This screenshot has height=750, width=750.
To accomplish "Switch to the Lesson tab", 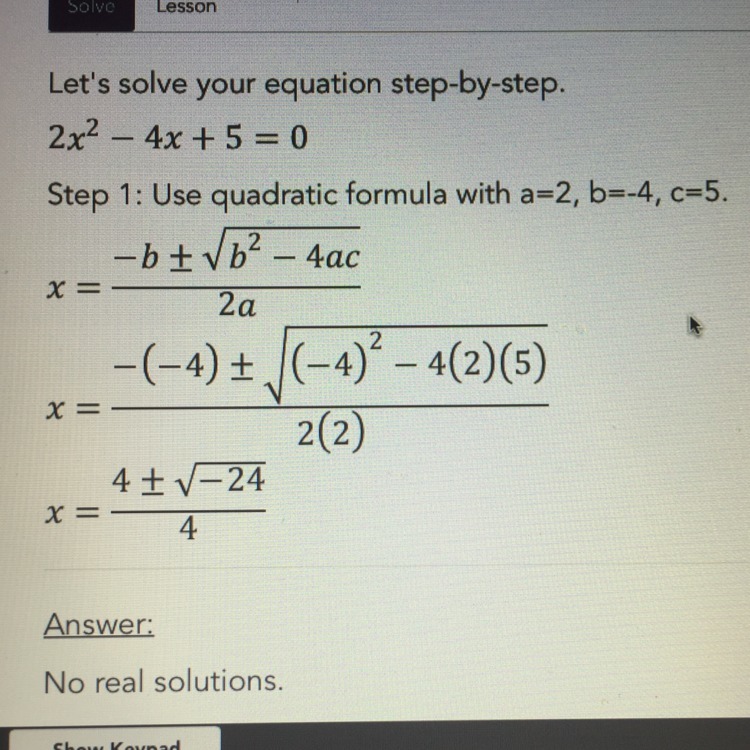I will point(186,8).
